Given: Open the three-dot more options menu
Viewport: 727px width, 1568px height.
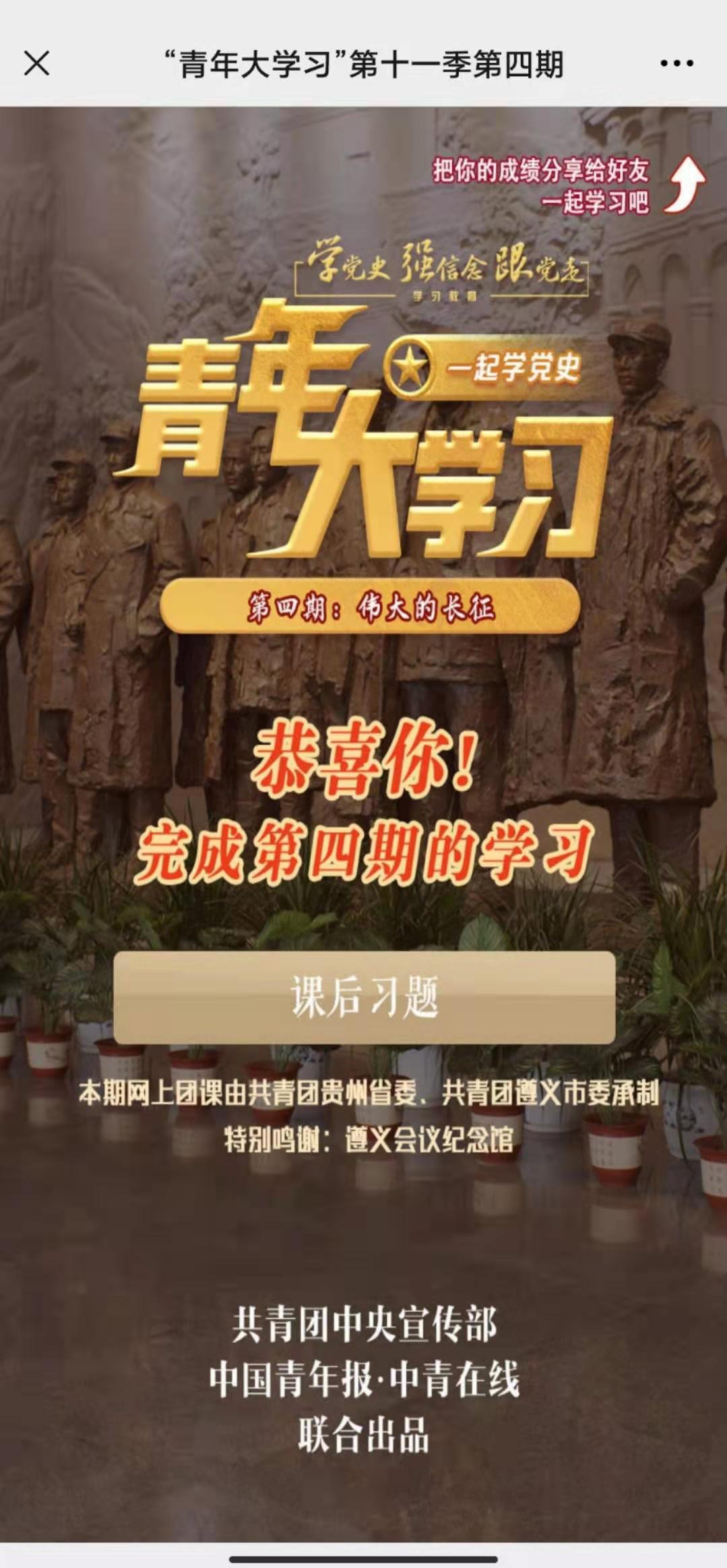Looking at the screenshot, I should [x=676, y=64].
